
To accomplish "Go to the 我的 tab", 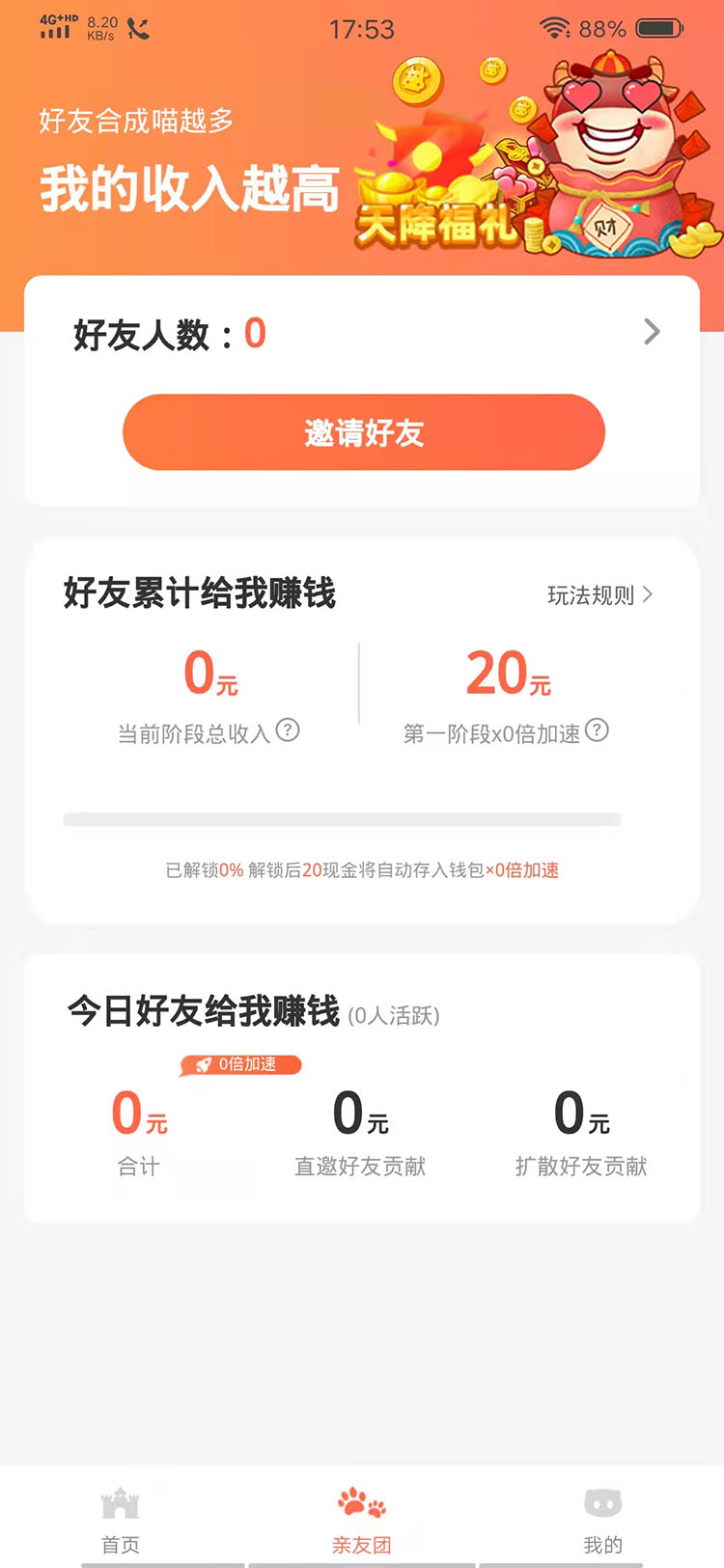I will [x=602, y=1520].
